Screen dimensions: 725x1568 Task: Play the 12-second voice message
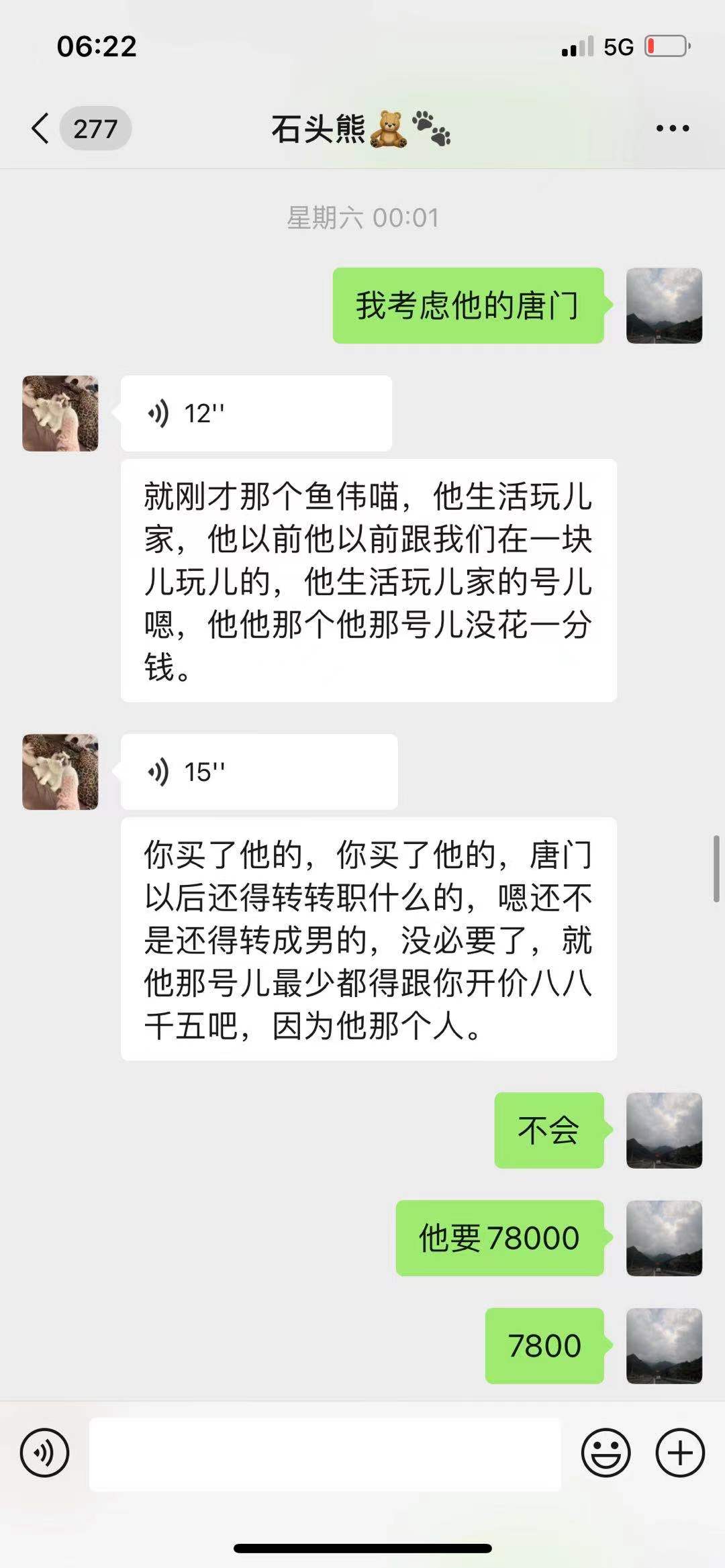click(255, 413)
